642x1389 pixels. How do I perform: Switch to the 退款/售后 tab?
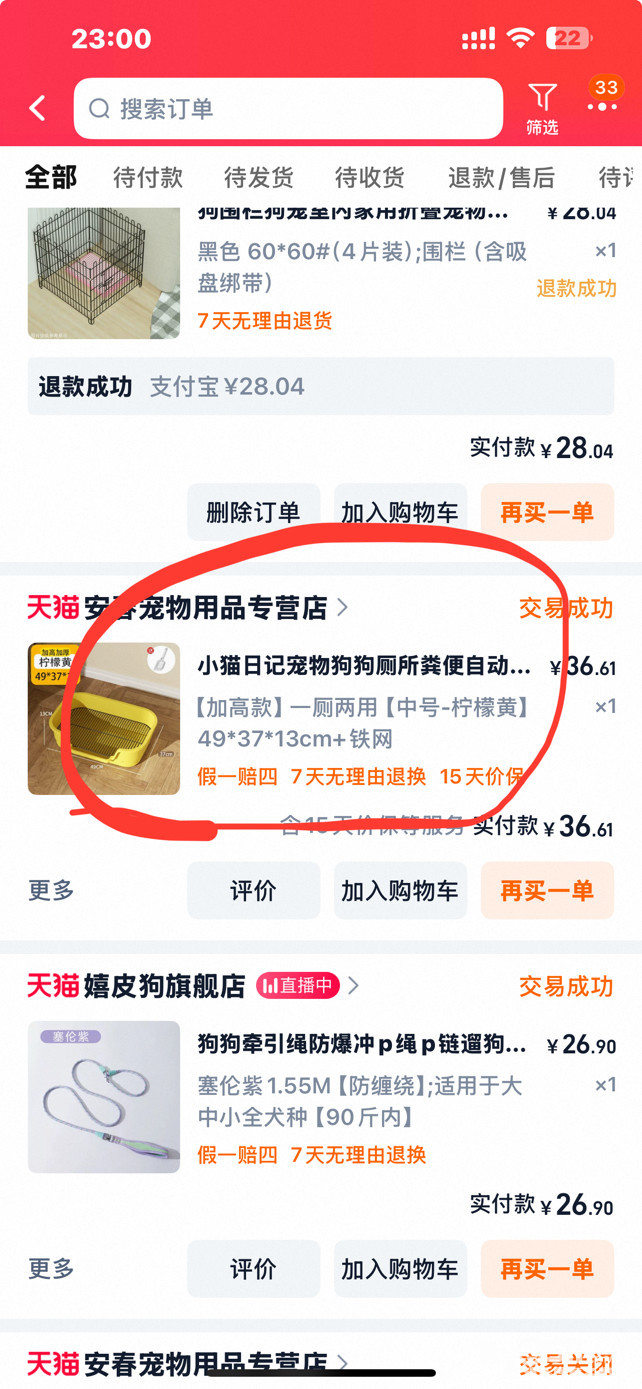501,178
